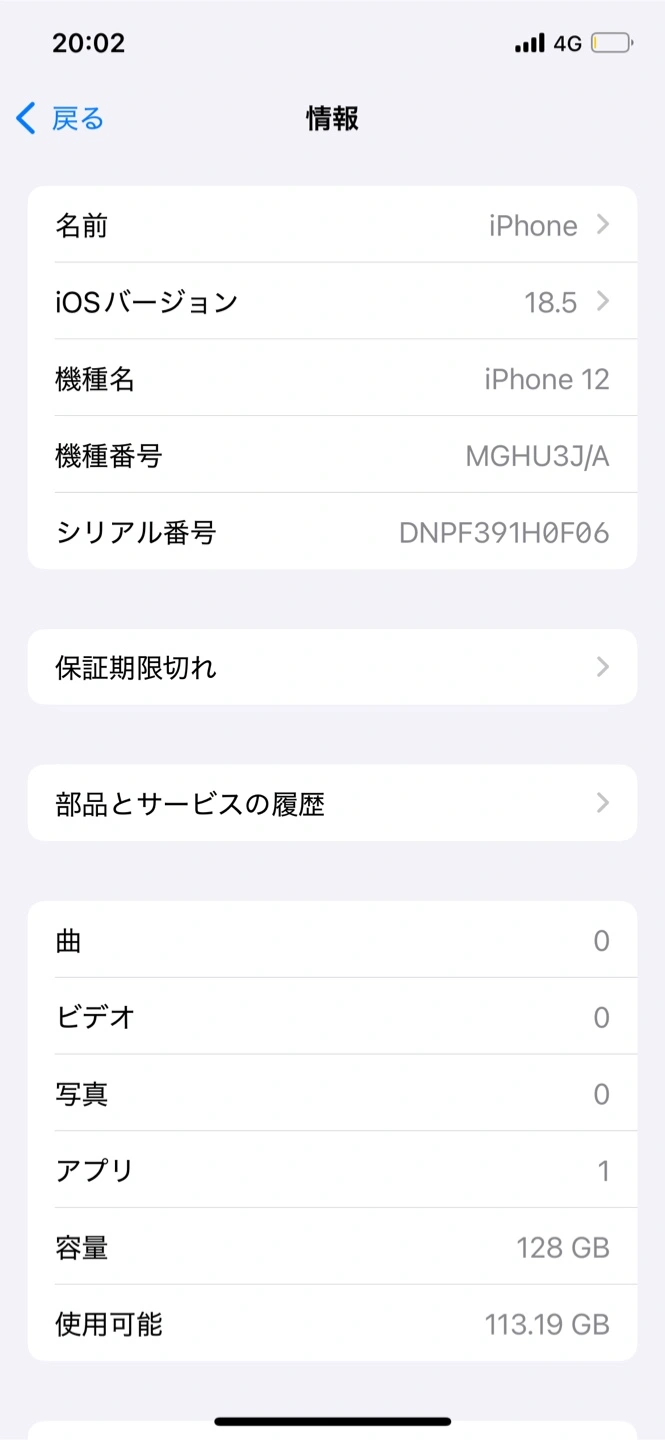Screen dimensions: 665x1440
Task: Open 部品とサービスの履歴
Action: [332, 803]
